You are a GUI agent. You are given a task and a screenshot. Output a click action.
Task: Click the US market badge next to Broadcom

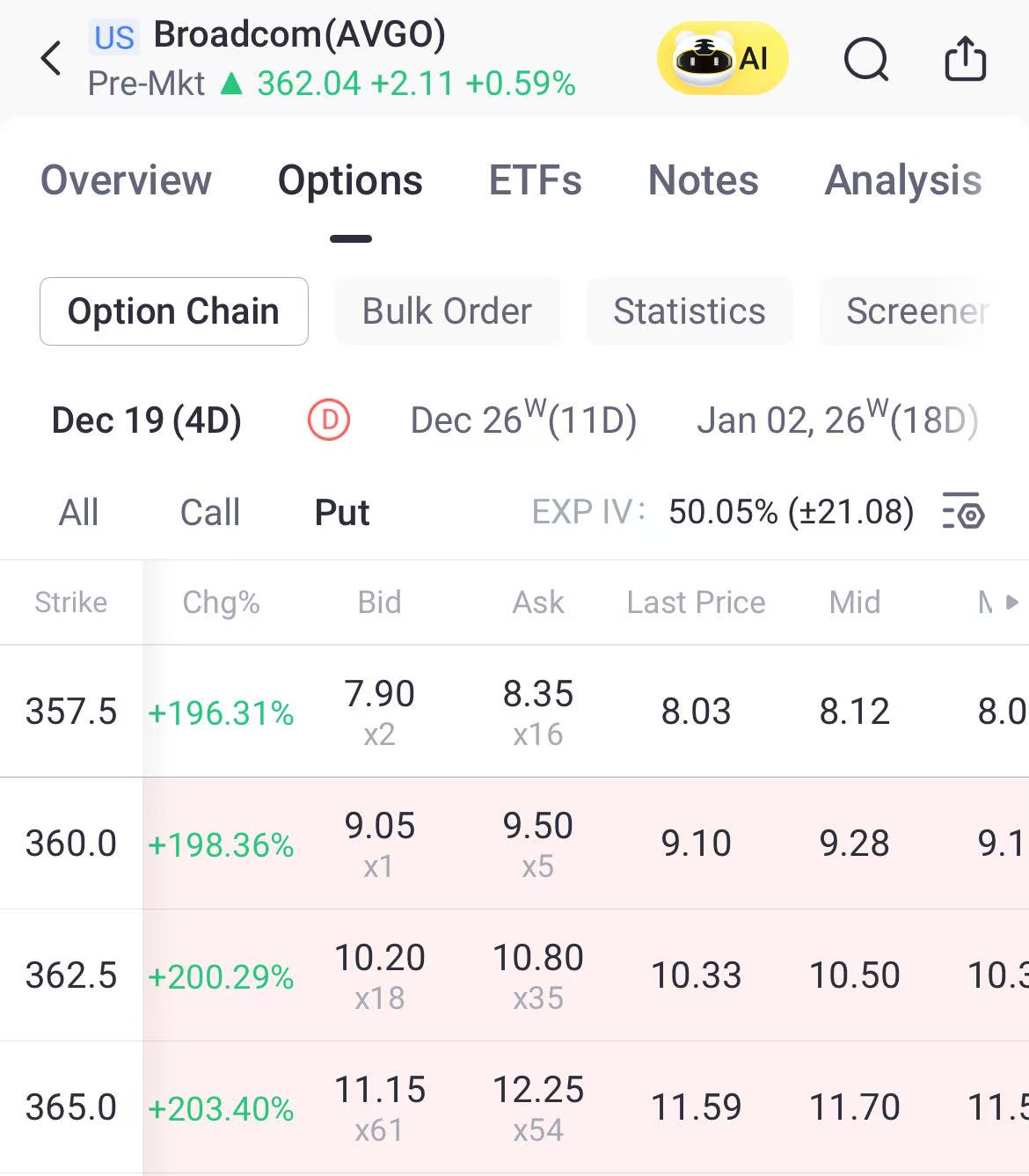(x=113, y=37)
